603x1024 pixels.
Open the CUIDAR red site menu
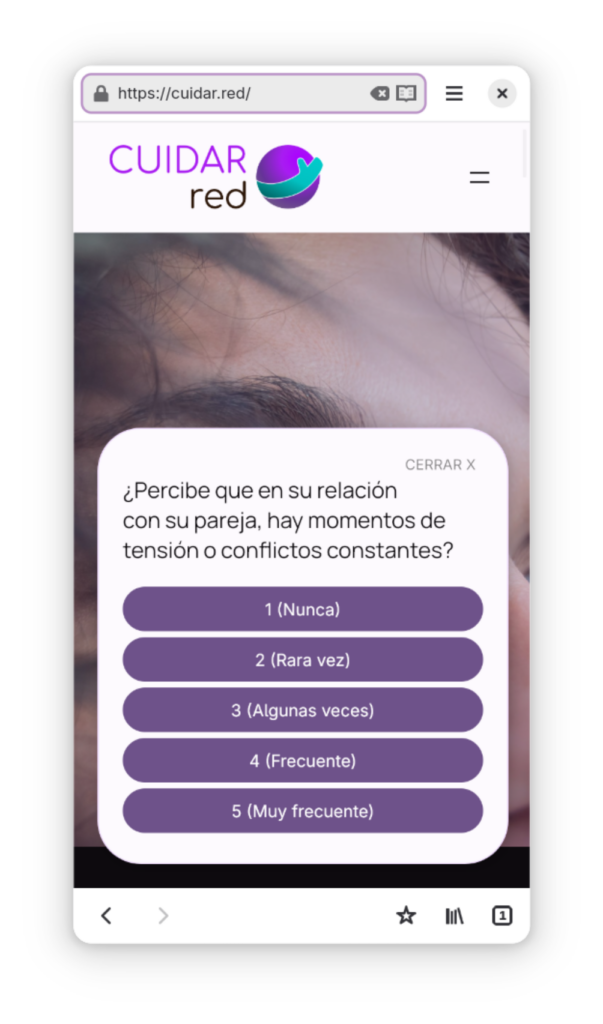[480, 178]
